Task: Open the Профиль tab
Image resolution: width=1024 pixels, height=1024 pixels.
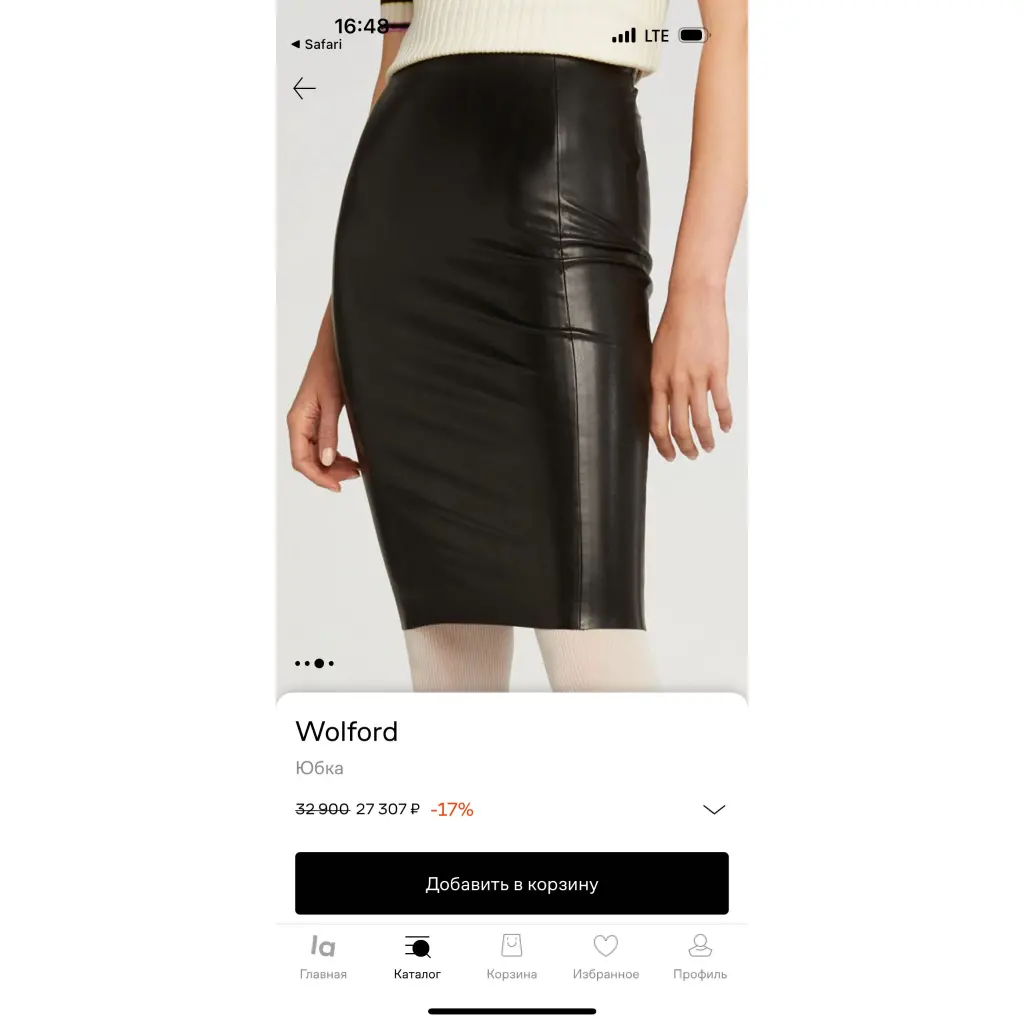Action: click(x=700, y=957)
